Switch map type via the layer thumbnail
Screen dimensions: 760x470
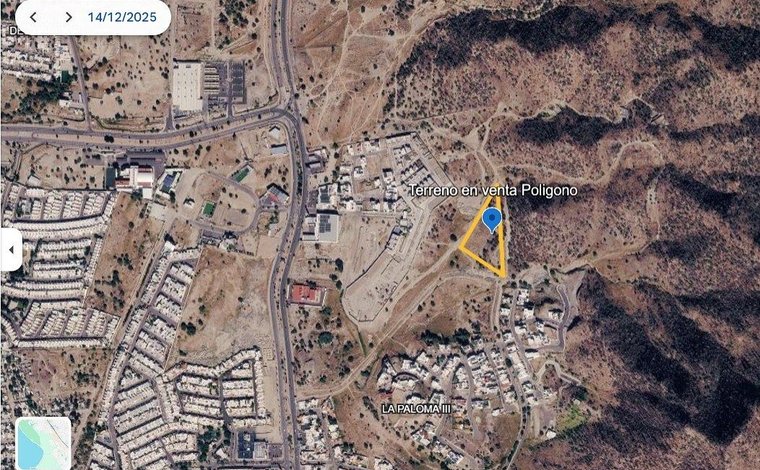(43, 443)
